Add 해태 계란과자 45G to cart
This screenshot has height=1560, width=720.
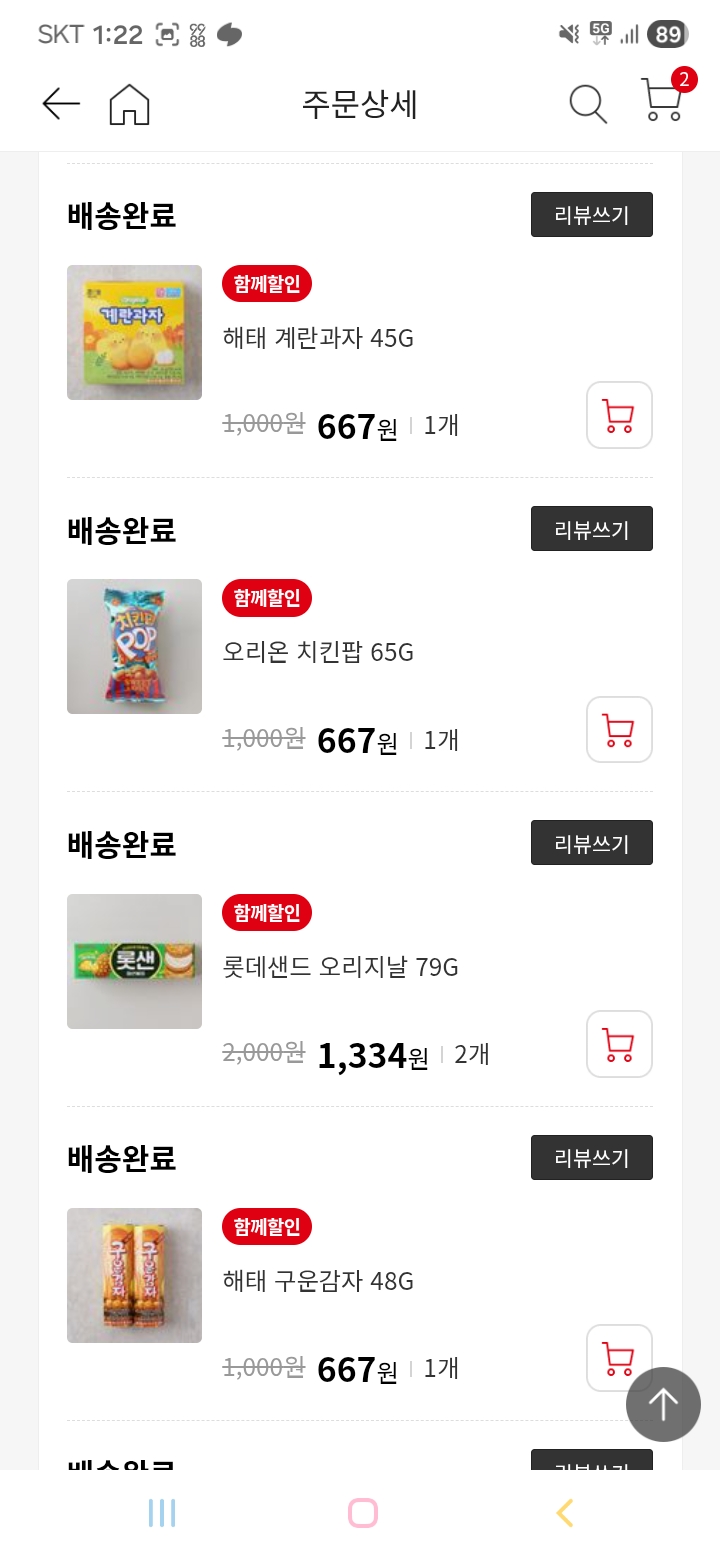pos(619,415)
